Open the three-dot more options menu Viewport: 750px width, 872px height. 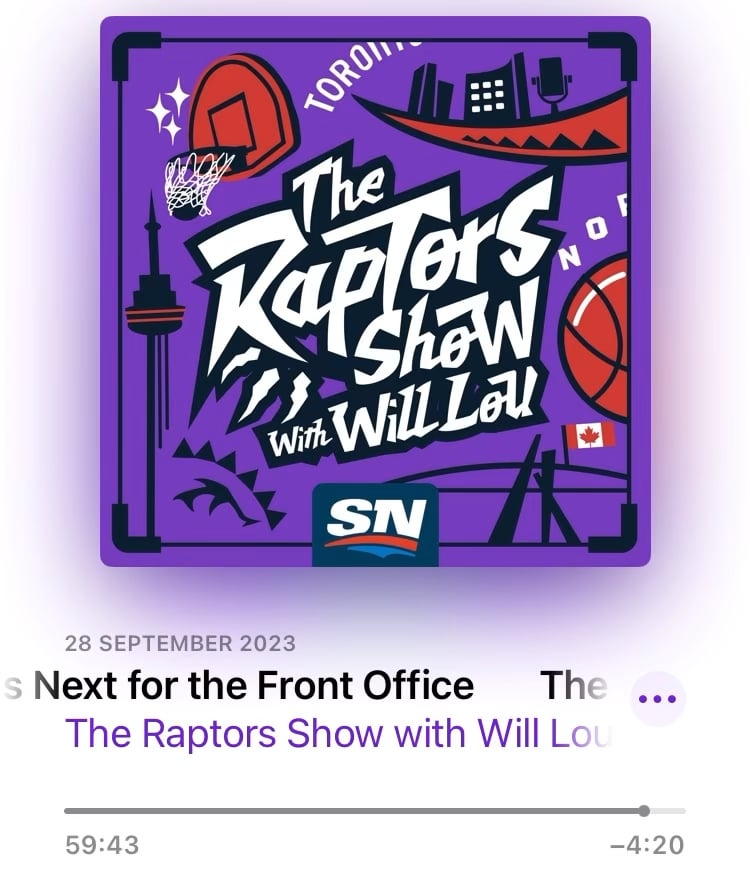tap(657, 698)
